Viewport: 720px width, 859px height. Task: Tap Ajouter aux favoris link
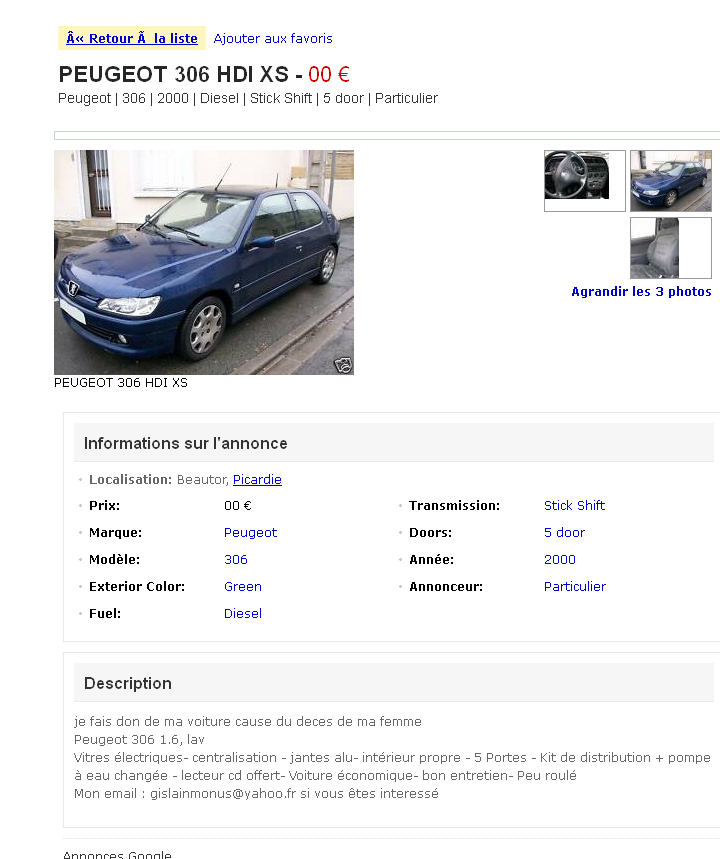click(273, 39)
